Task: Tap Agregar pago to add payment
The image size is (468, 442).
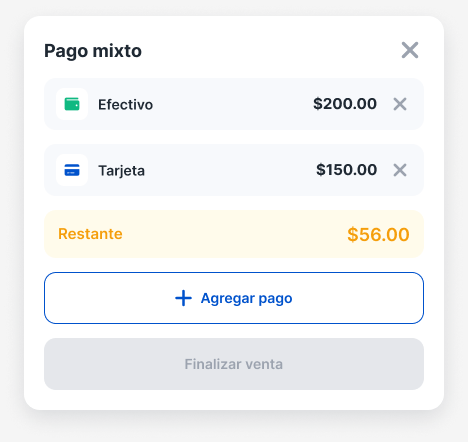Action: click(x=234, y=298)
